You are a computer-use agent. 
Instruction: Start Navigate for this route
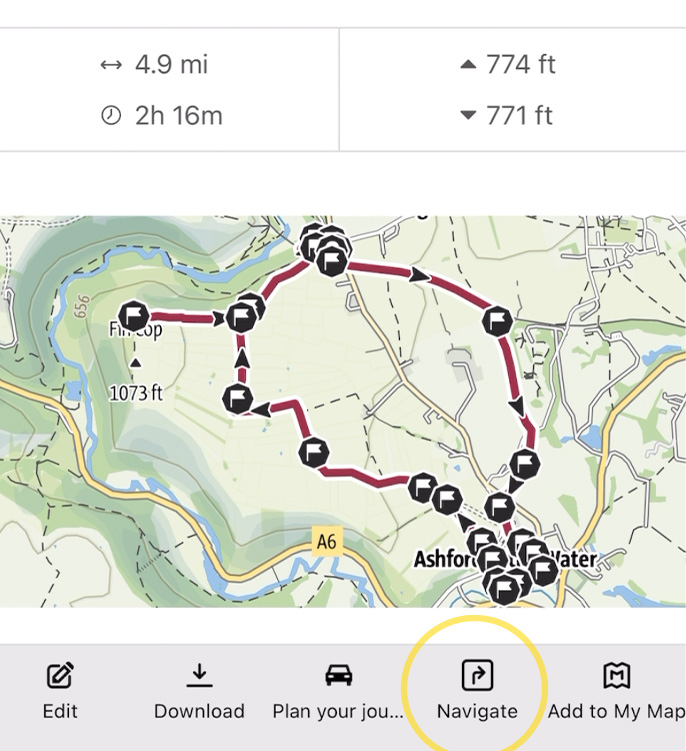pyautogui.click(x=477, y=690)
